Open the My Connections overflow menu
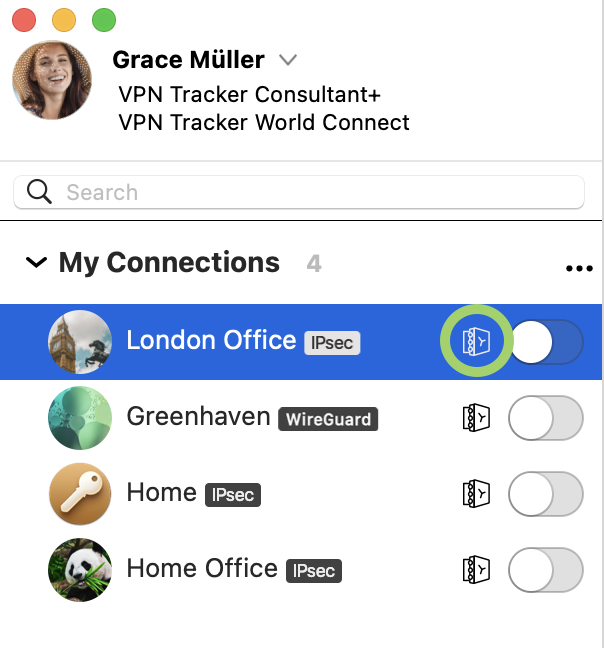The height and width of the screenshot is (648, 604). tap(579, 268)
